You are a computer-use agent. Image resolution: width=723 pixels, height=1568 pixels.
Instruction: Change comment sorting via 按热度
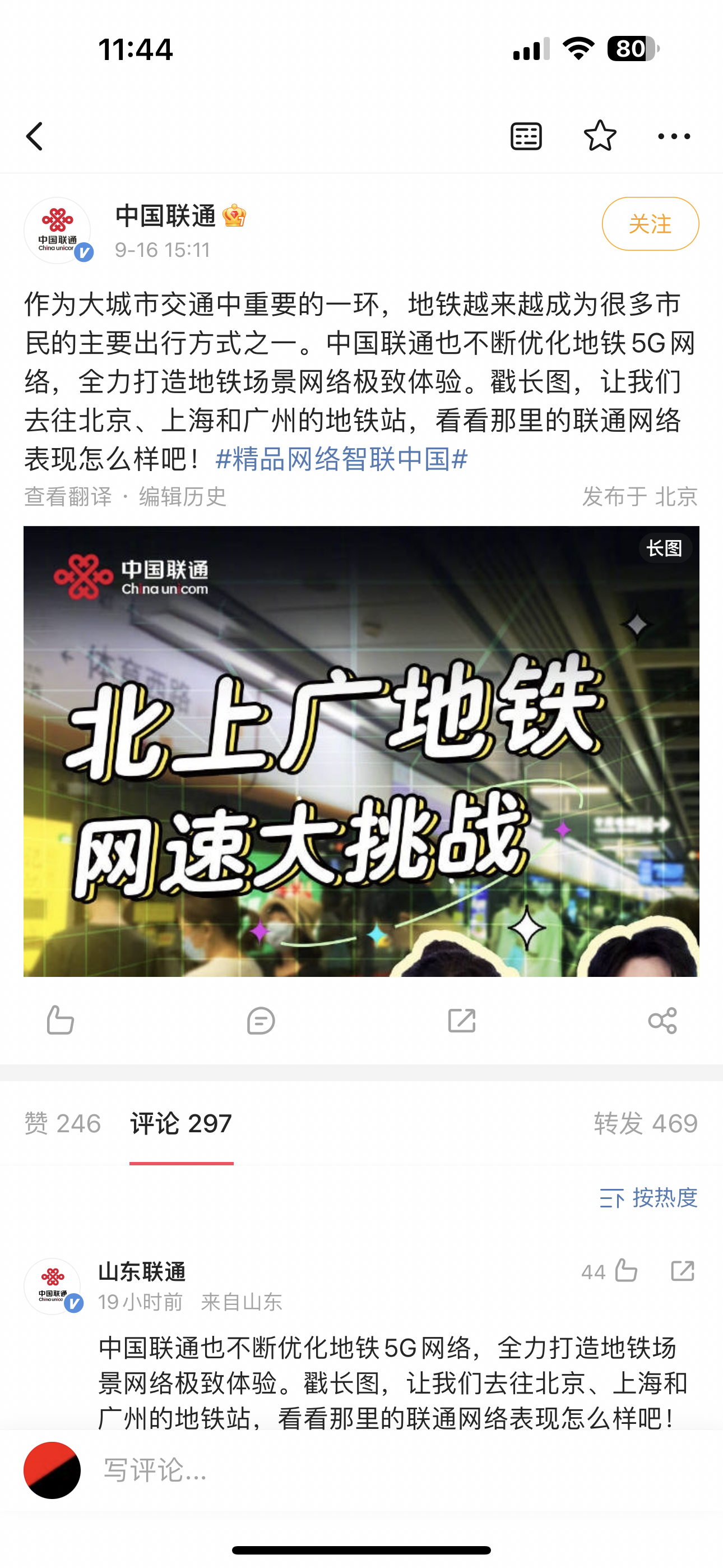[649, 1198]
